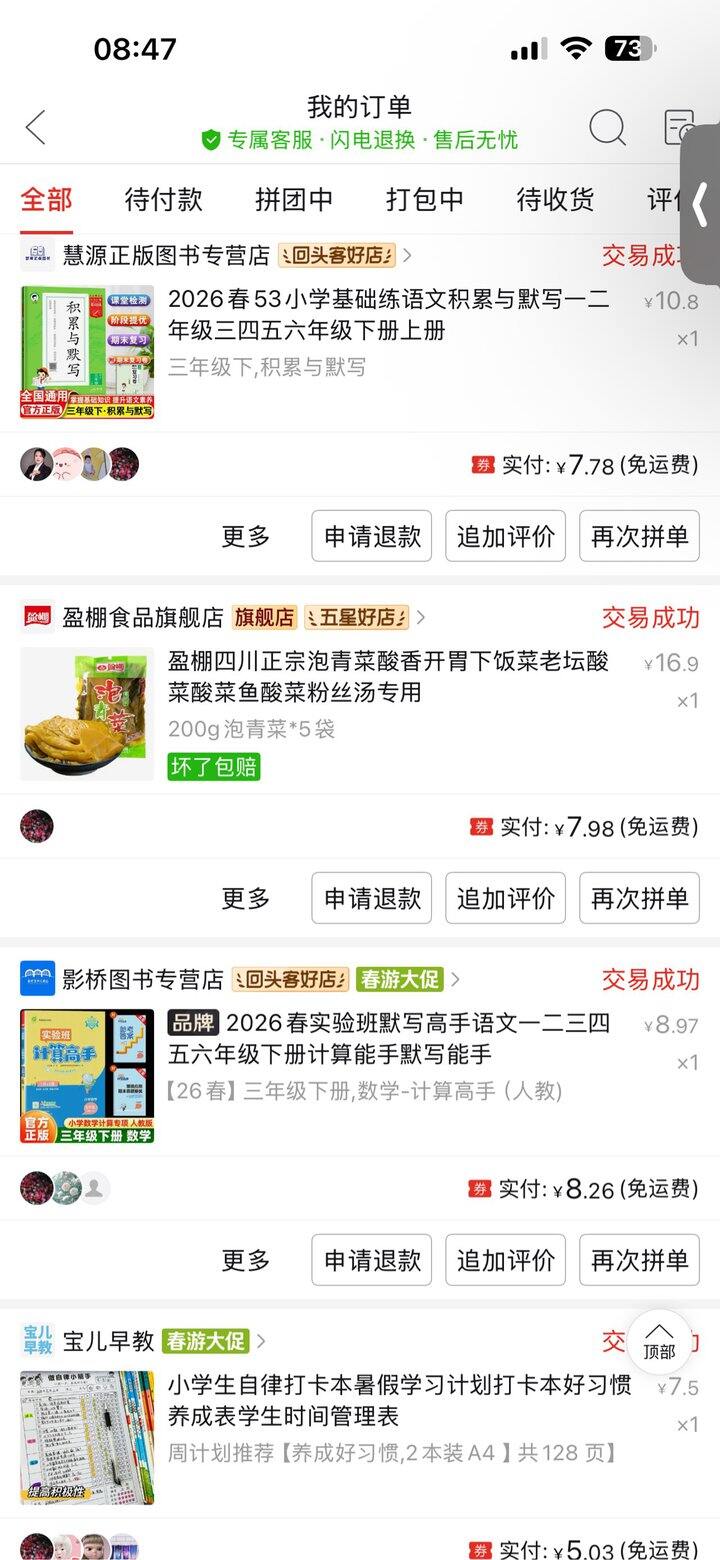Switch to the 拼团中 tab
The height and width of the screenshot is (1560, 720).
(294, 199)
